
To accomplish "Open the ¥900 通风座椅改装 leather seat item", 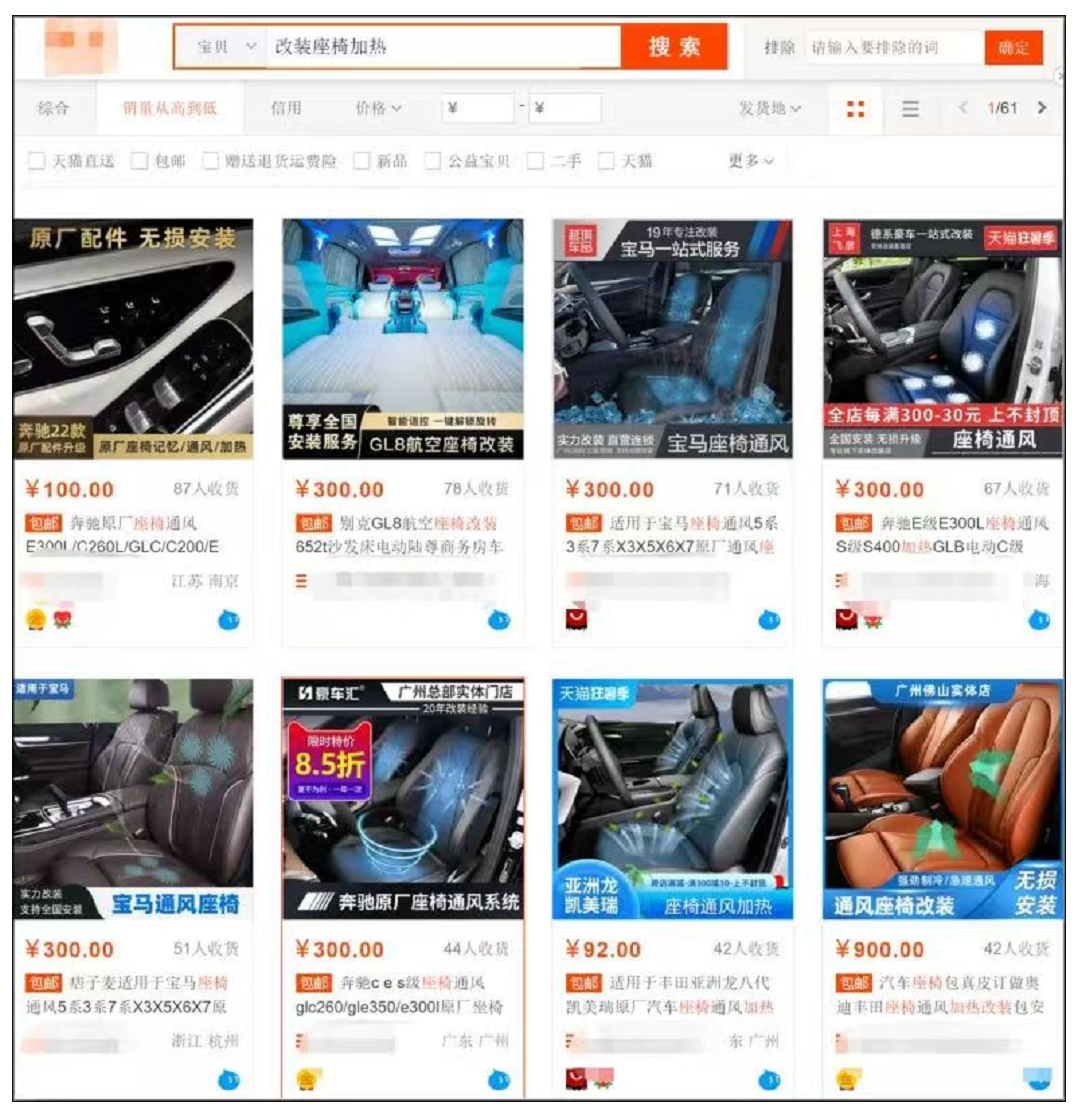I will pyautogui.click(x=942, y=799).
